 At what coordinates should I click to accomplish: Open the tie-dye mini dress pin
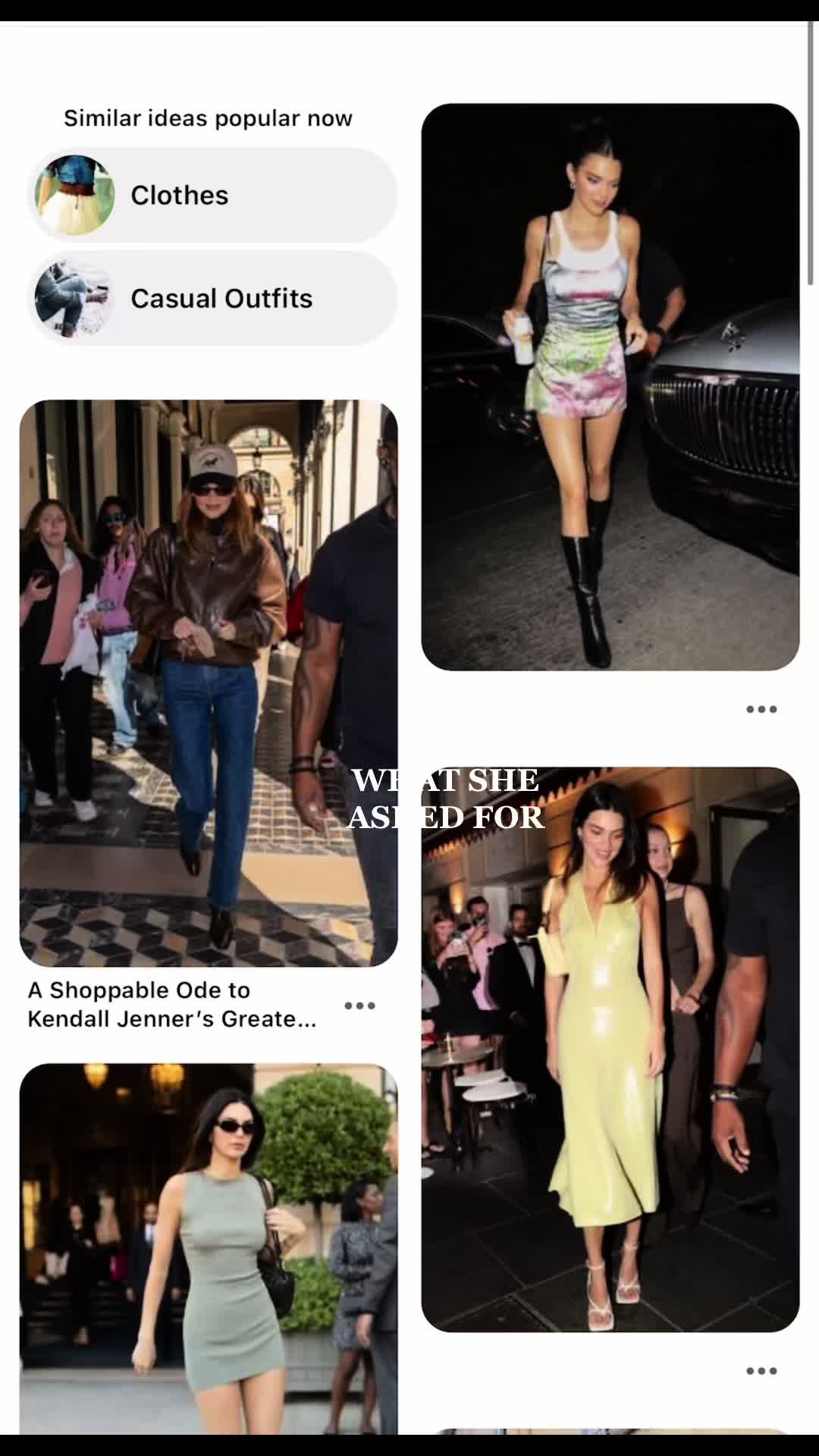(x=610, y=387)
